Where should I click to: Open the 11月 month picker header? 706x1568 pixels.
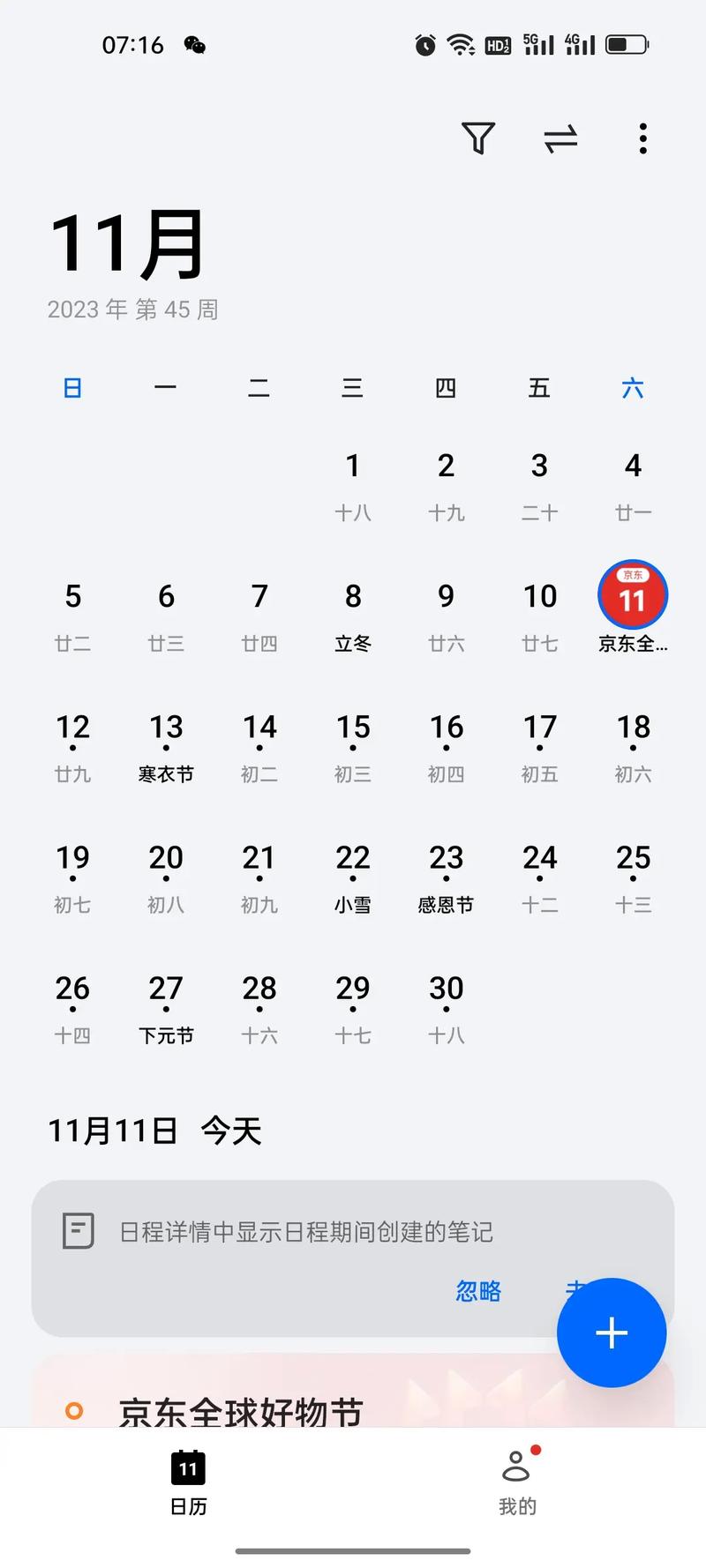click(129, 243)
